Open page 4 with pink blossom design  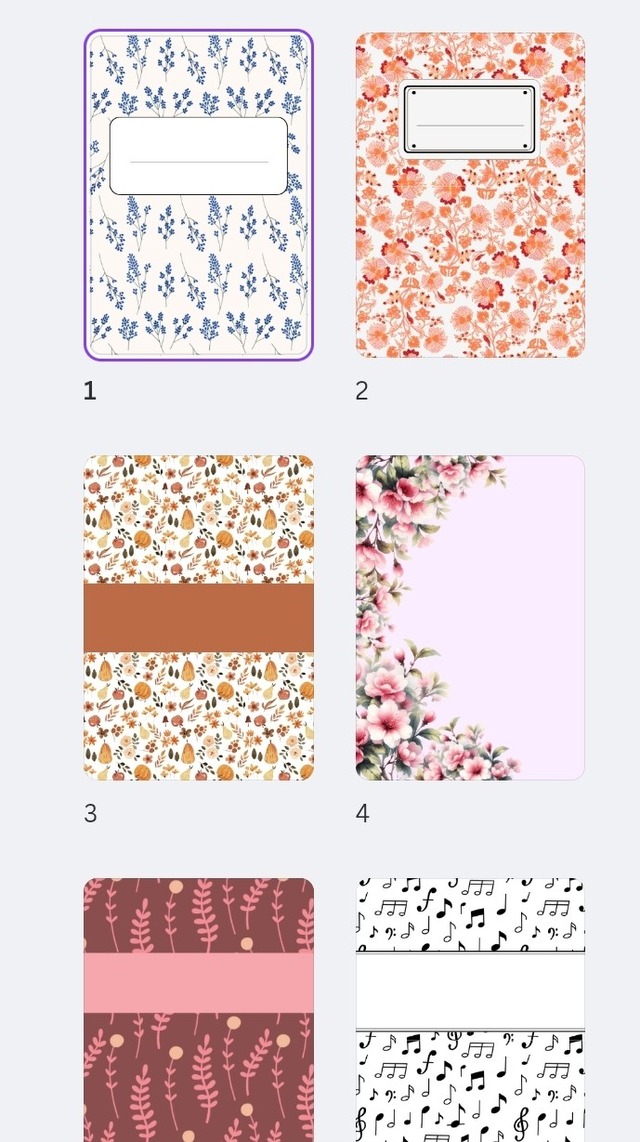pyautogui.click(x=470, y=618)
